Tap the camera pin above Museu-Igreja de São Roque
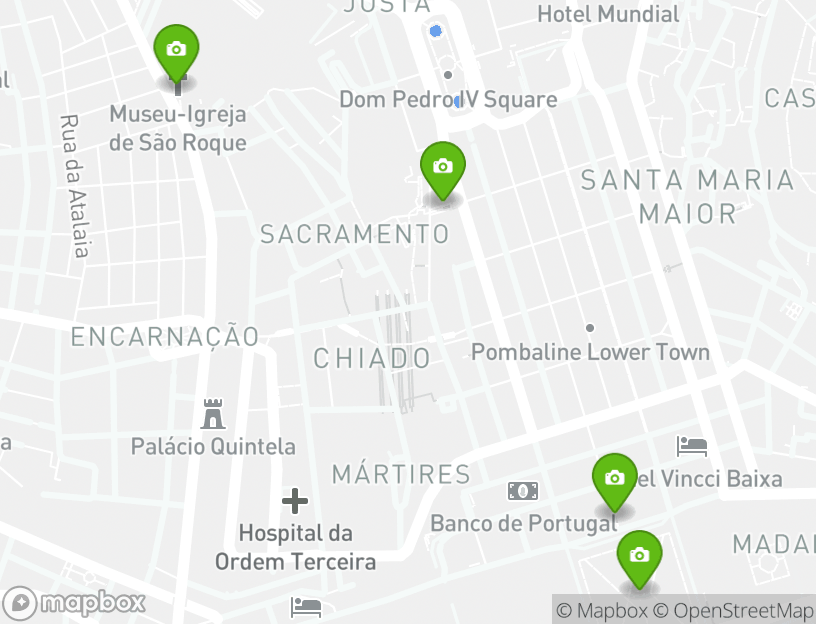This screenshot has width=816, height=624. point(176,50)
